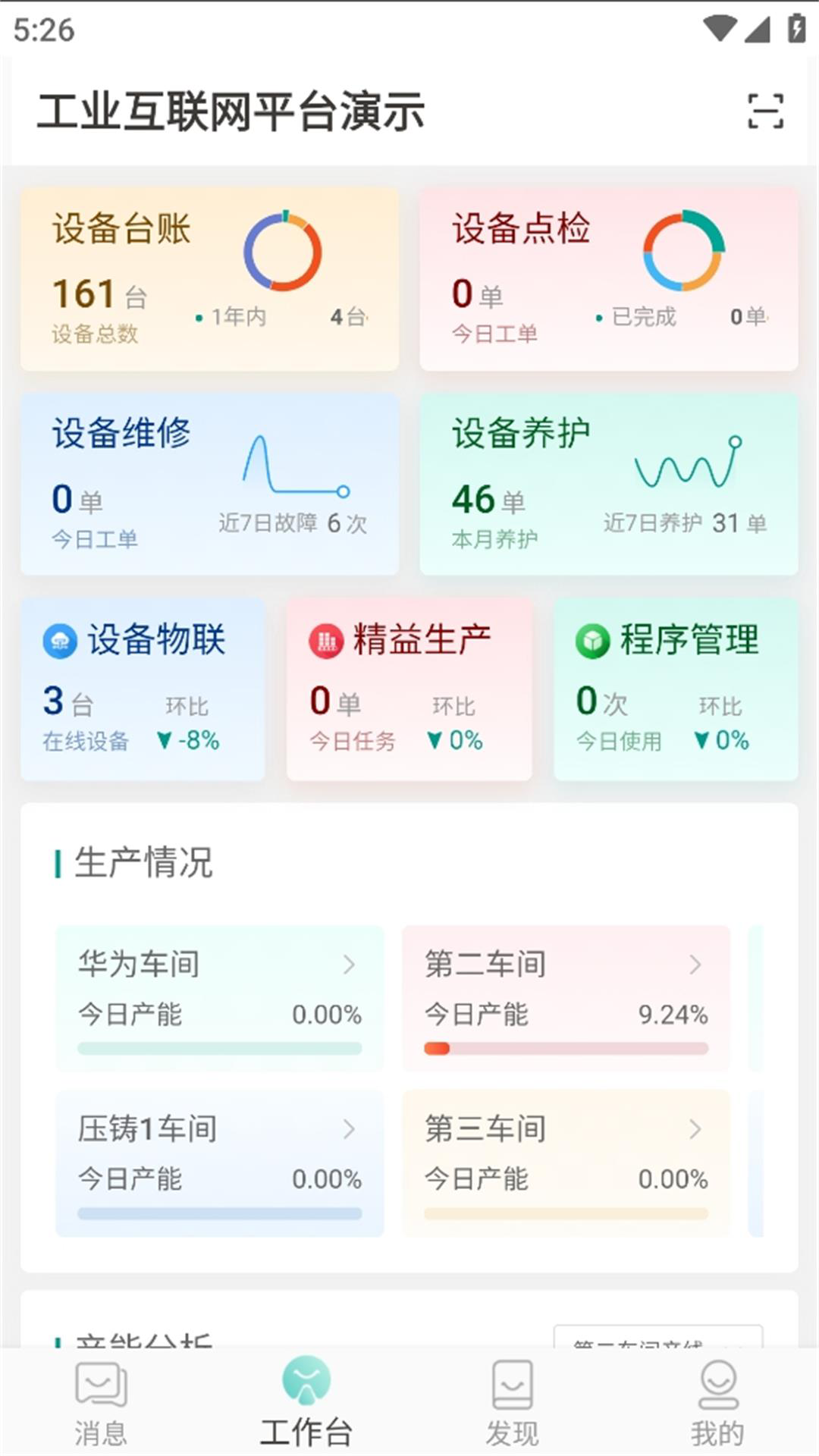
Task: Expand 第三车间 with its chevron arrow
Action: (x=695, y=1129)
